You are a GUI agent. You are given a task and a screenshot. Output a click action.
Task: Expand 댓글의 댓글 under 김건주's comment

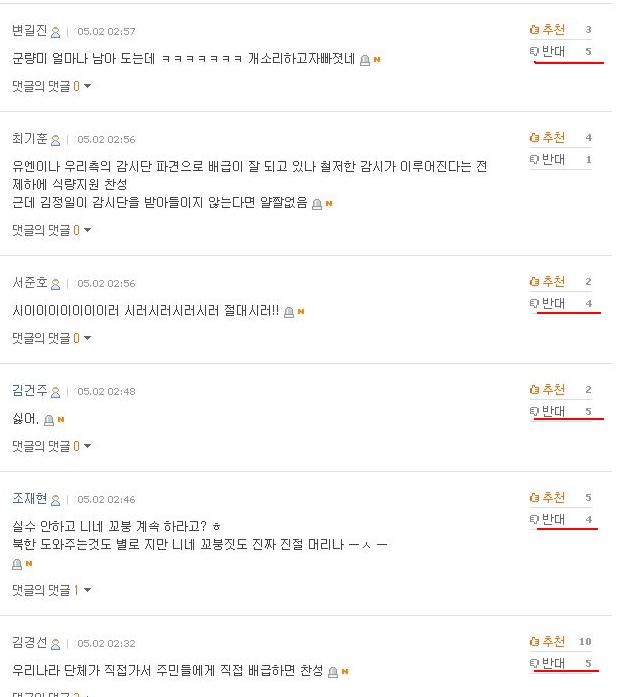51,447
